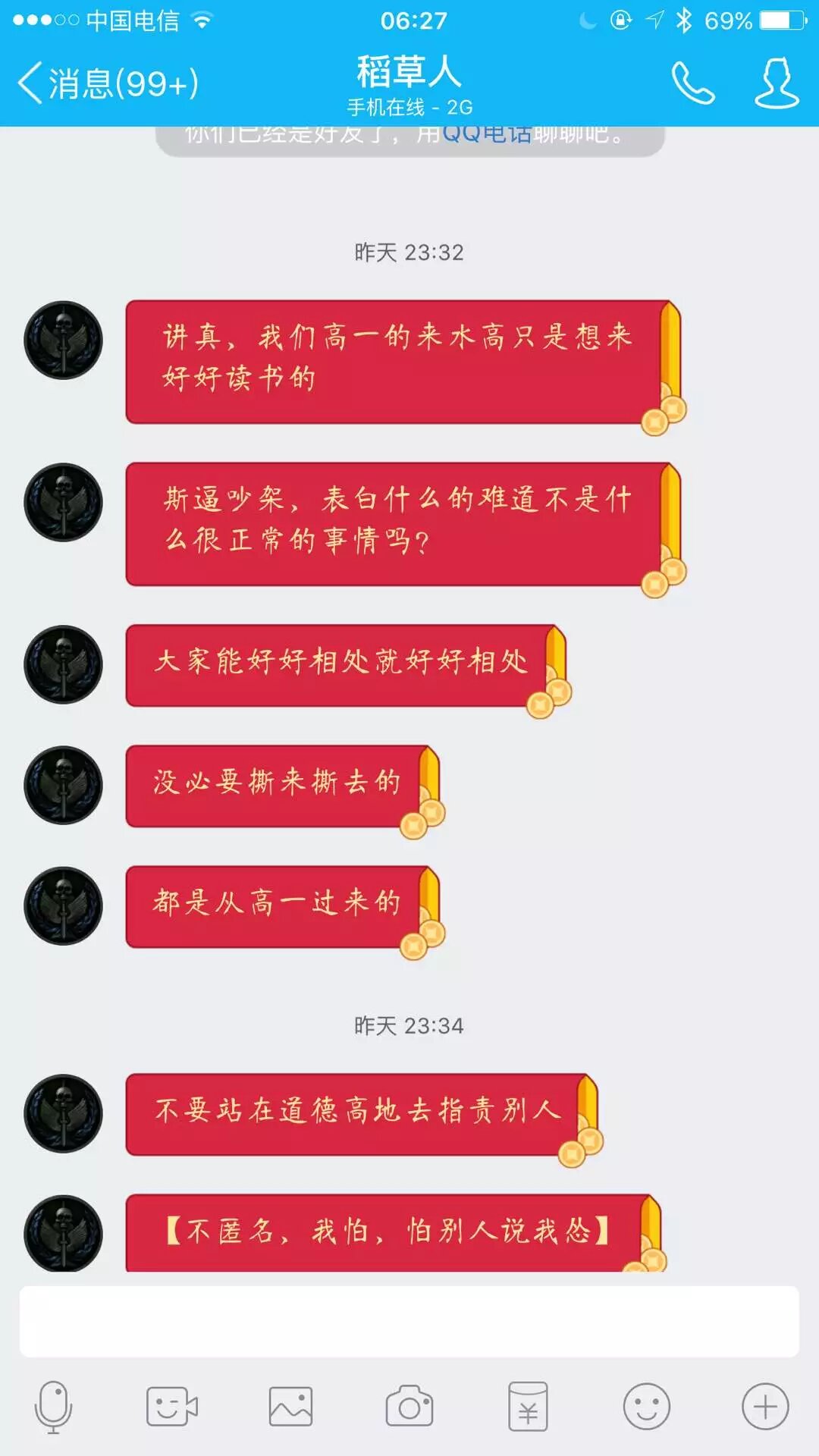Open the contact profile icon
The image size is (819, 1456).
tap(777, 83)
